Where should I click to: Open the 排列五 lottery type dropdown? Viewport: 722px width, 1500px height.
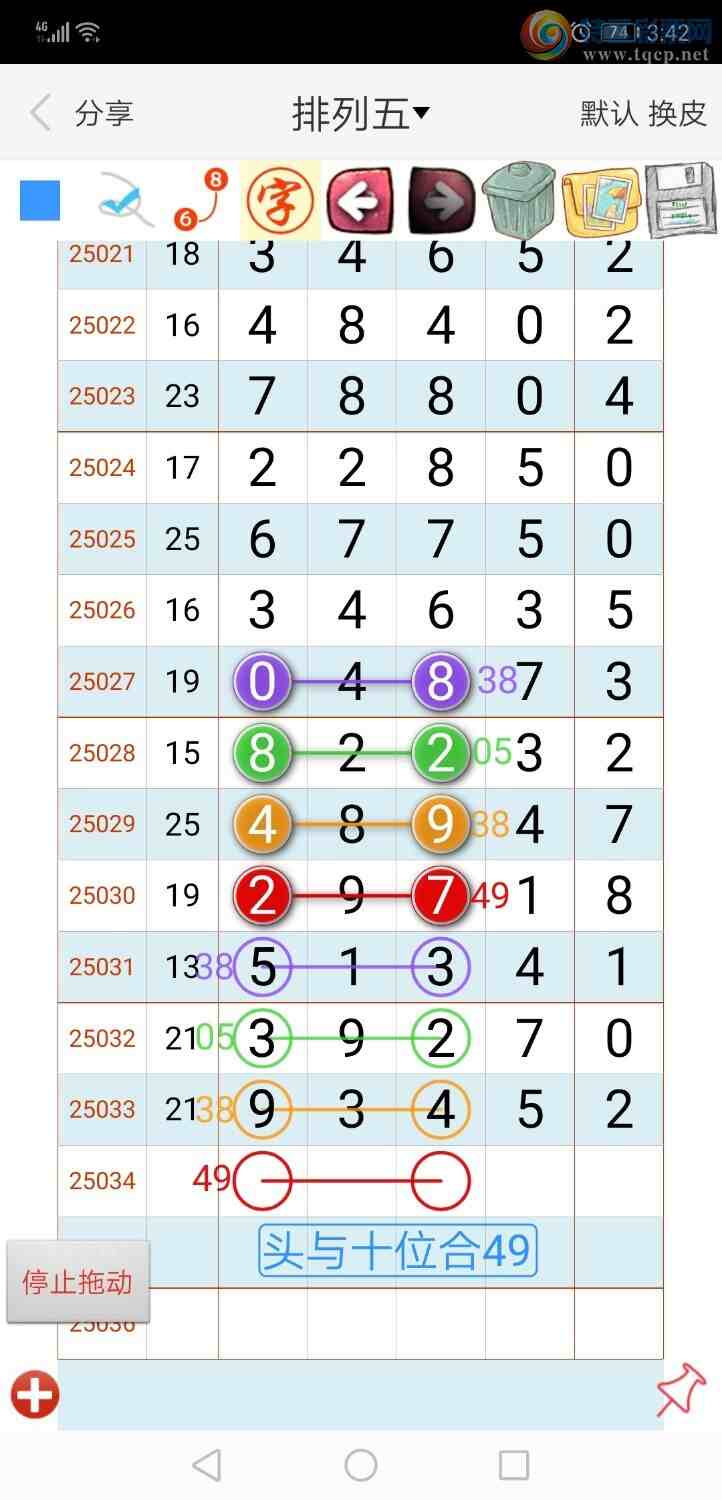pos(360,114)
